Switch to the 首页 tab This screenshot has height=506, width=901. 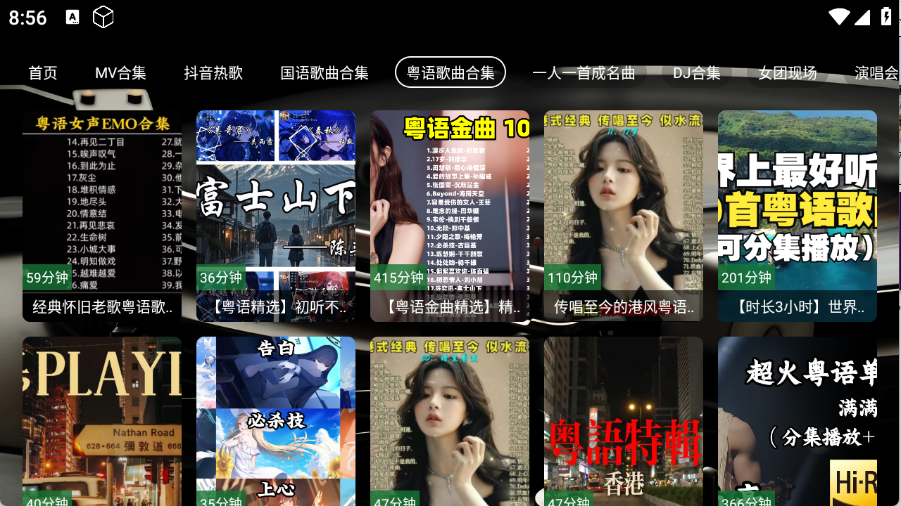coord(42,73)
